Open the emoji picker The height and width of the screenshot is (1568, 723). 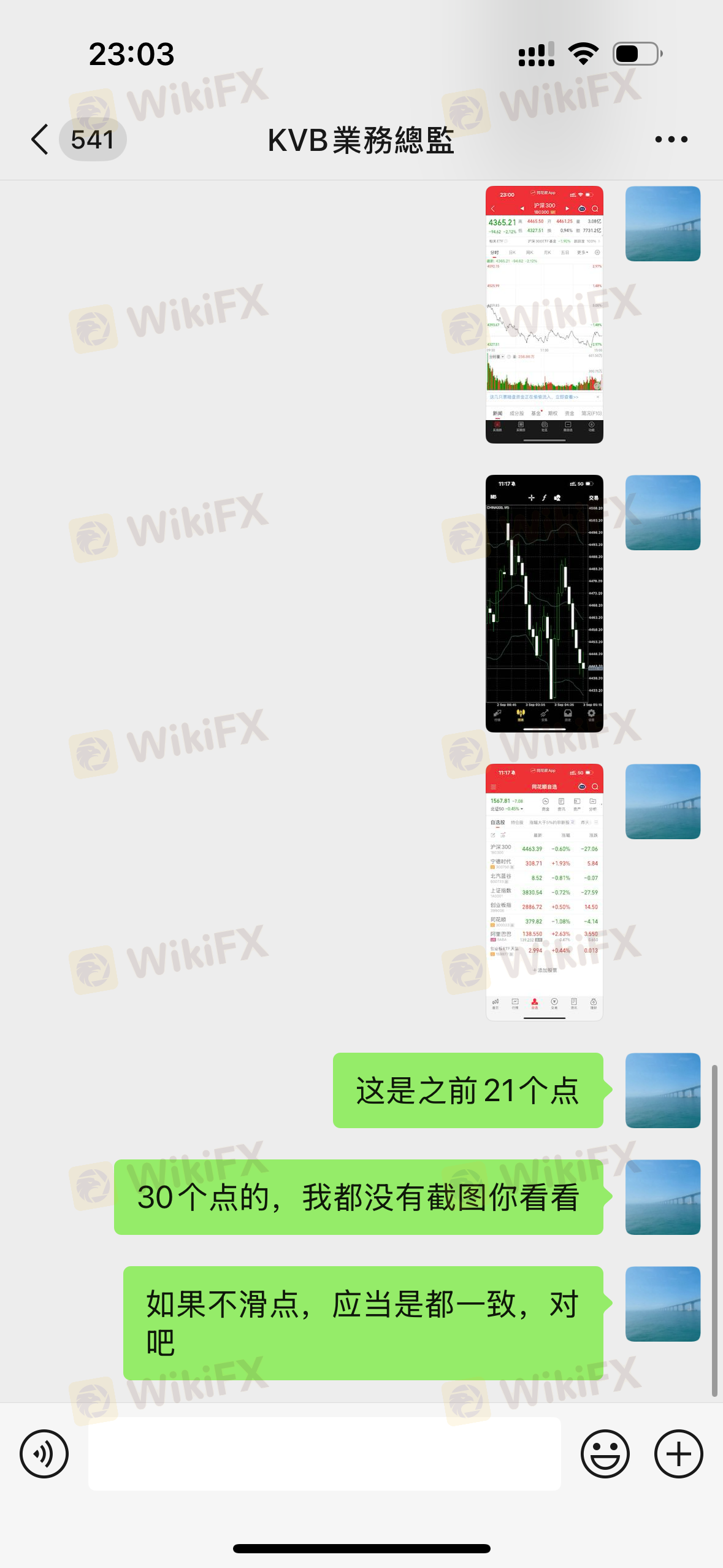[605, 1453]
